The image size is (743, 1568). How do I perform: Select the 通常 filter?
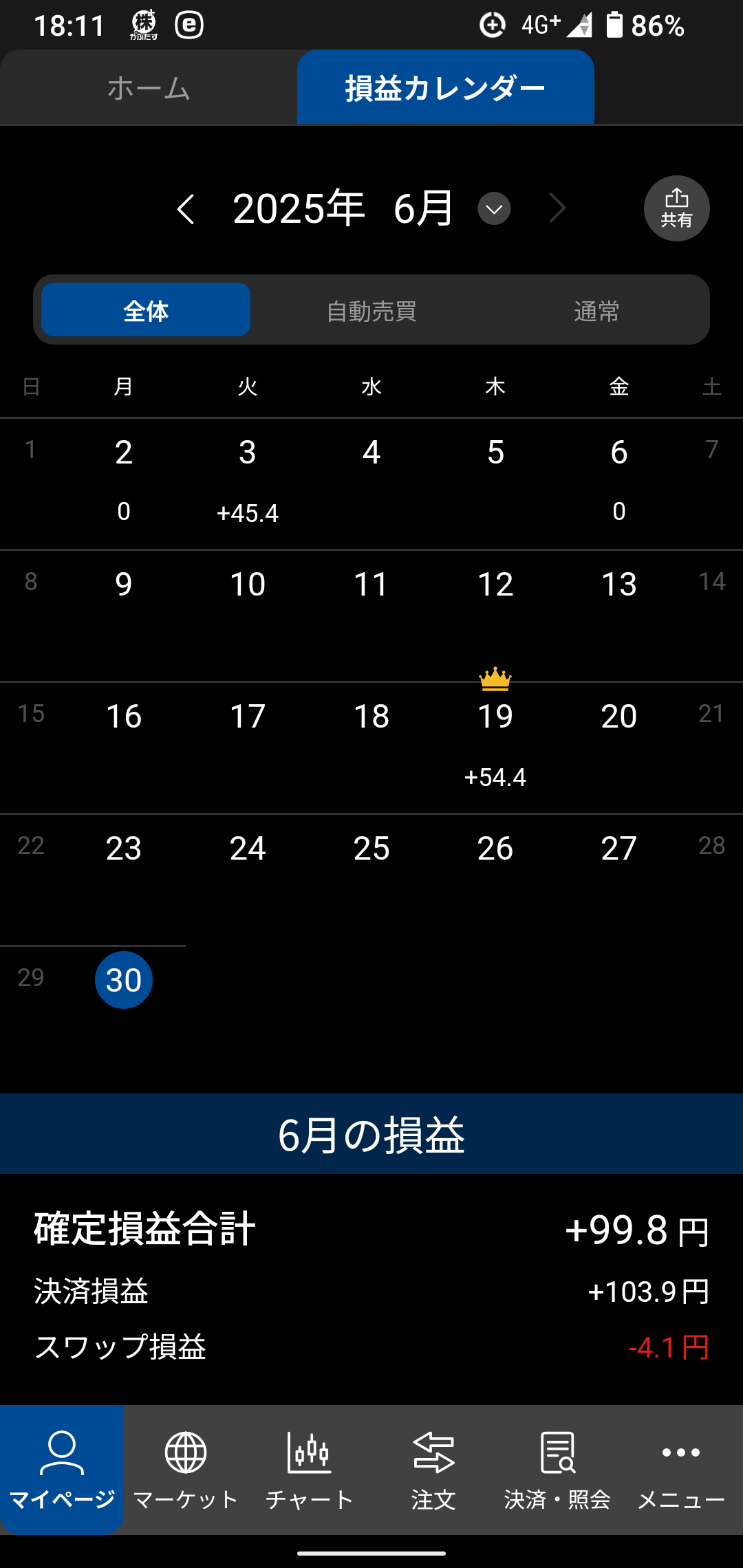[x=596, y=311]
